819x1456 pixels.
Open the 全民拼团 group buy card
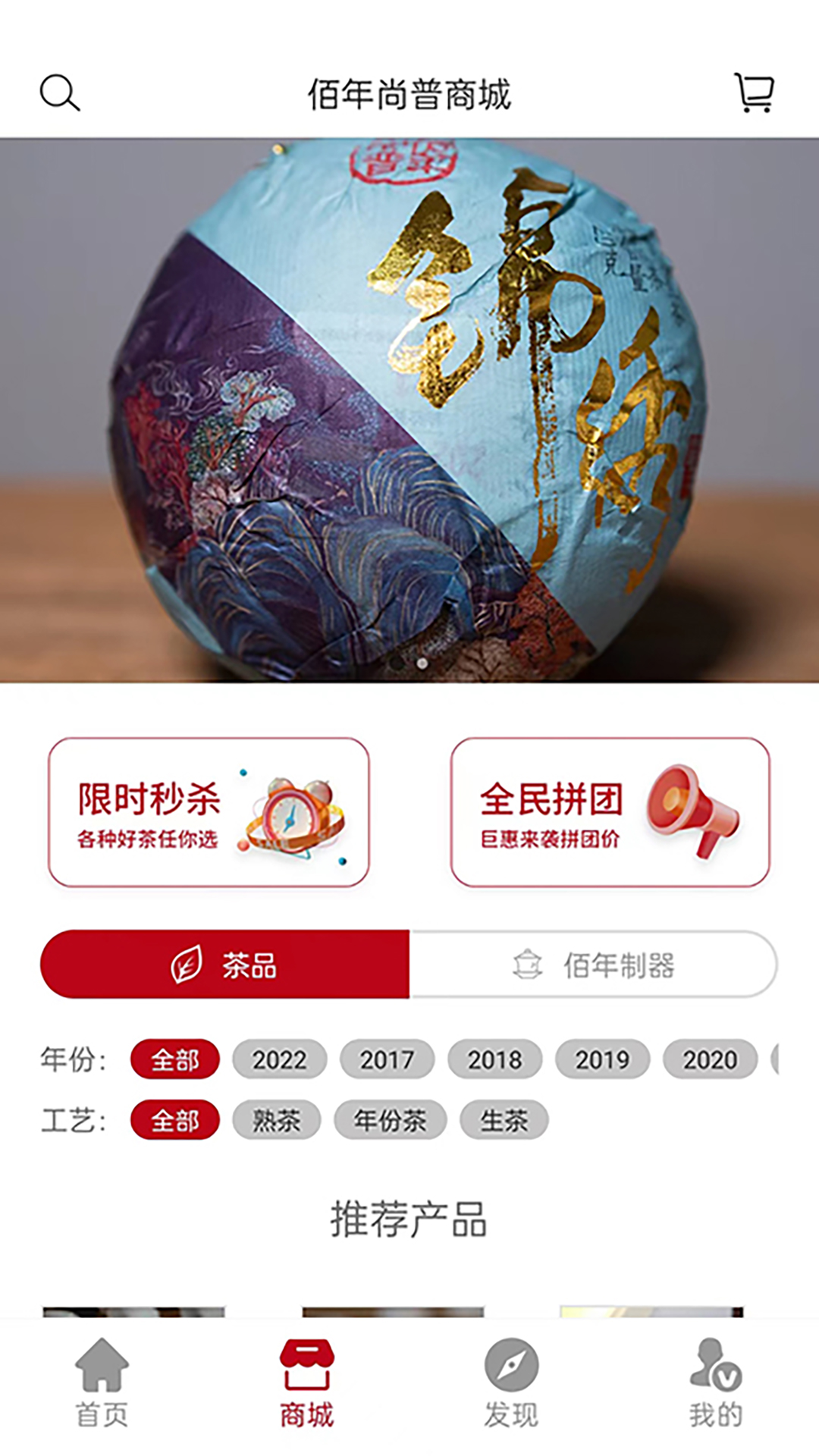610,812
